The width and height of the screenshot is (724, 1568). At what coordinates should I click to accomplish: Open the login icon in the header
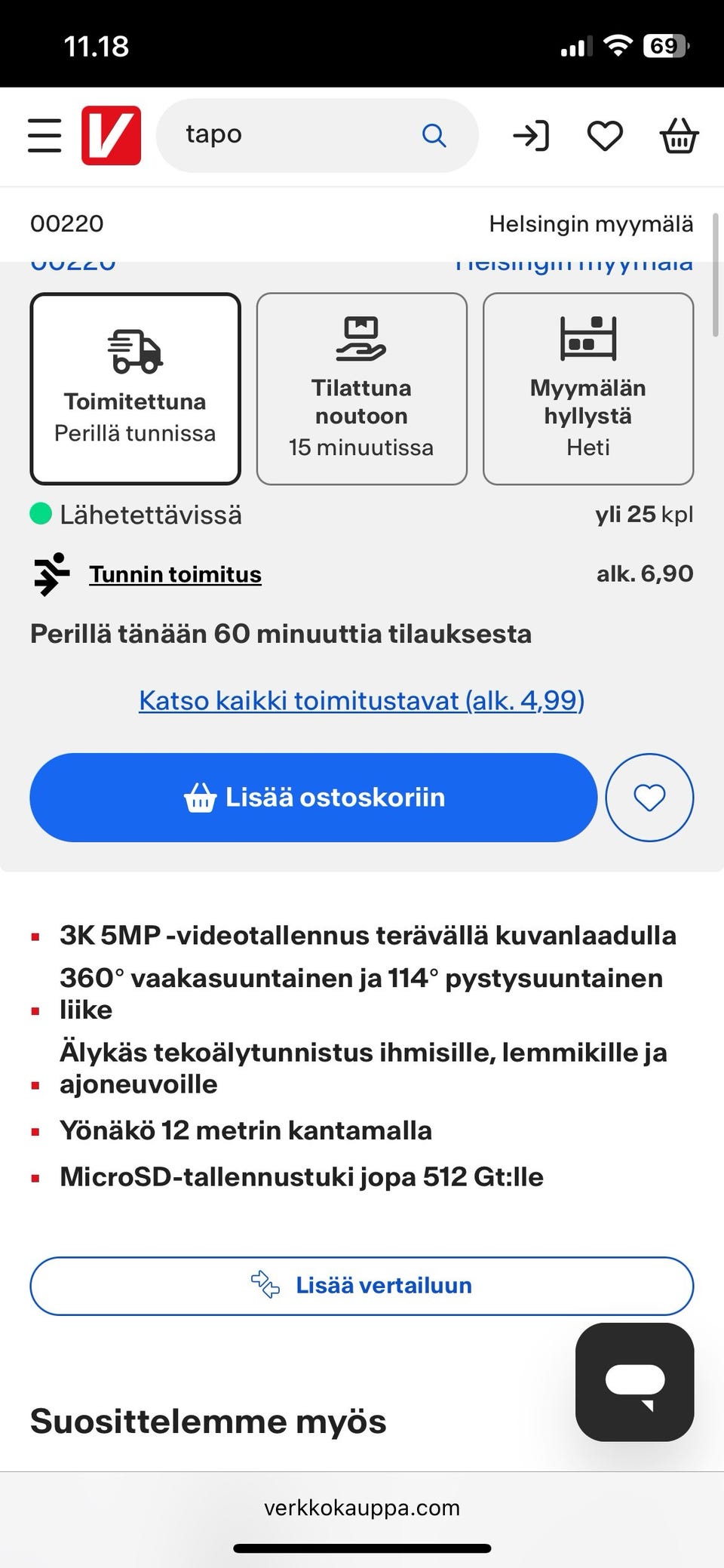tap(531, 136)
